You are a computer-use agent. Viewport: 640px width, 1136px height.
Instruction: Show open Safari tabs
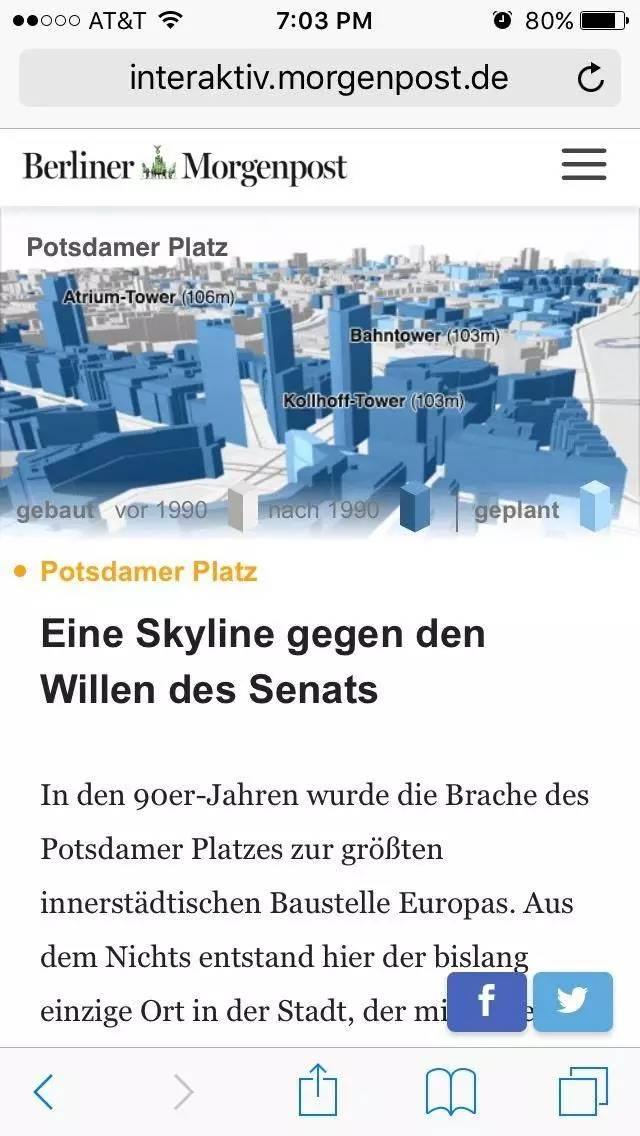[x=583, y=1091]
